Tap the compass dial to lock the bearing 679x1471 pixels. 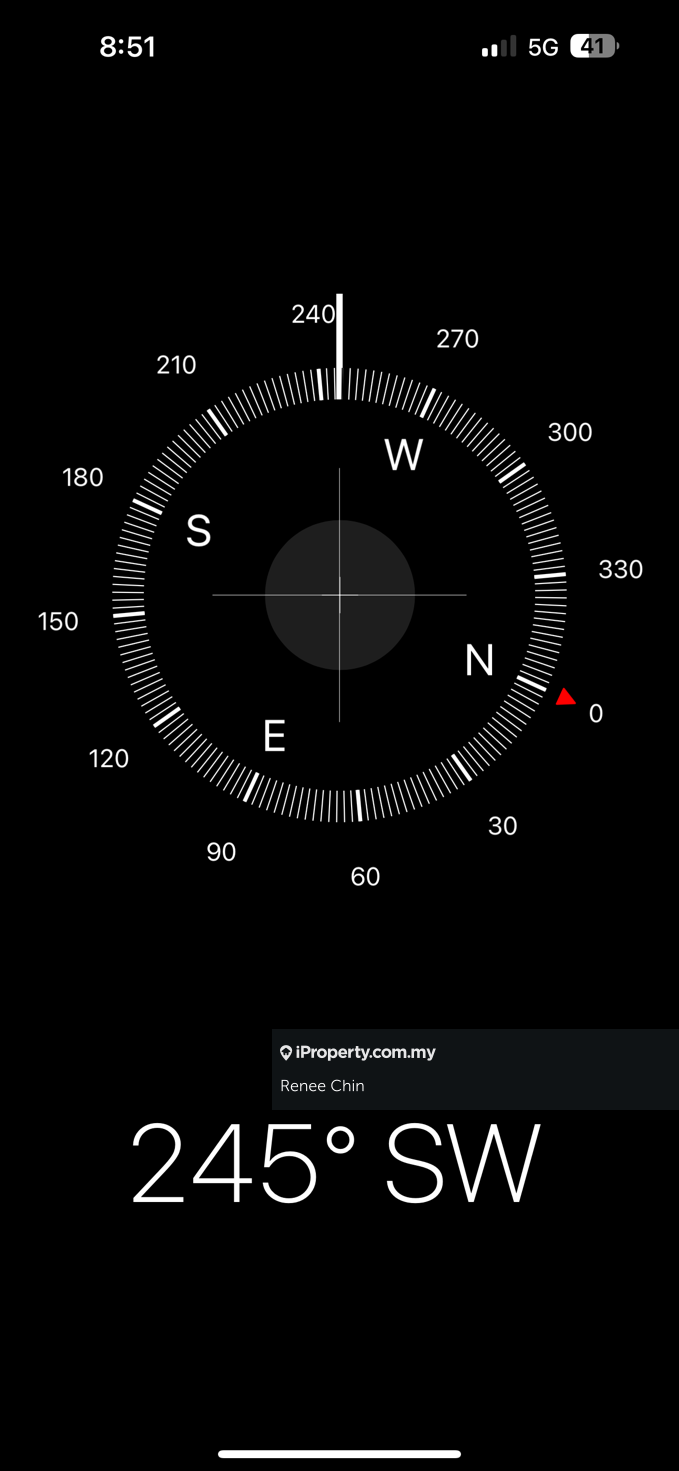click(339, 595)
